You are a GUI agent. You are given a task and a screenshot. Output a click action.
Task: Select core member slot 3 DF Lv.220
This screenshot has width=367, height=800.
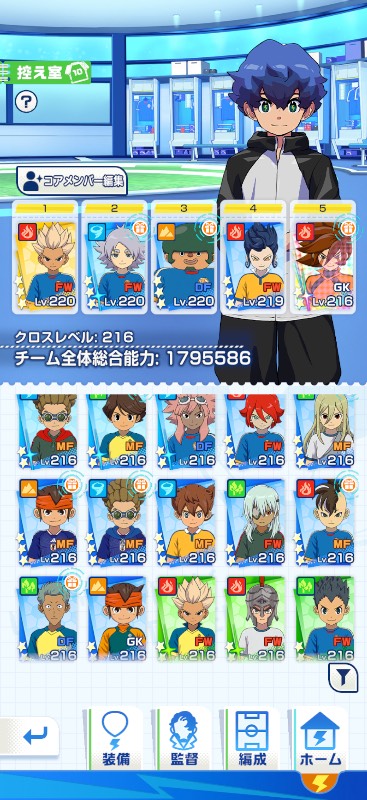coord(184,257)
